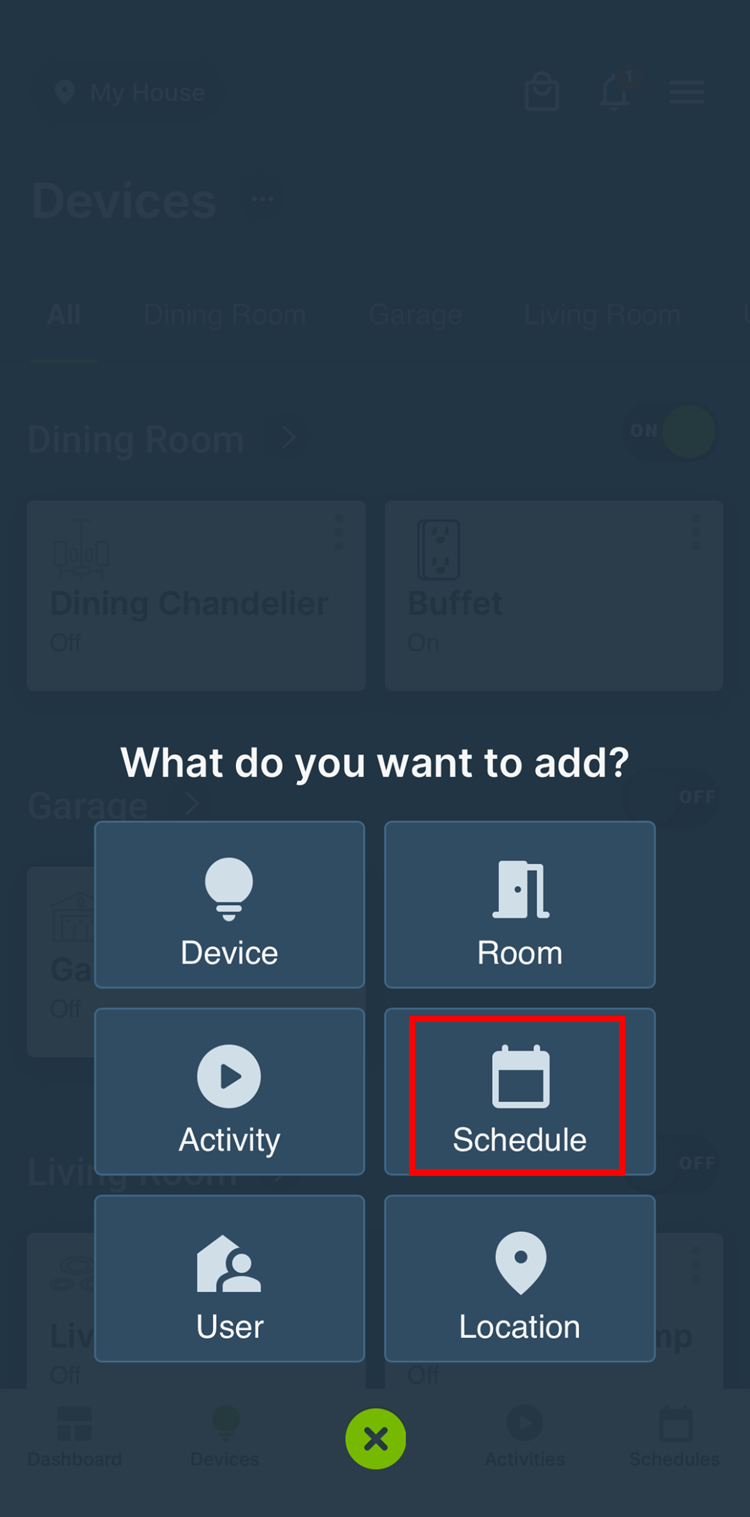Add a new Room
Viewport: 750px width, 1517px height.
tap(519, 904)
